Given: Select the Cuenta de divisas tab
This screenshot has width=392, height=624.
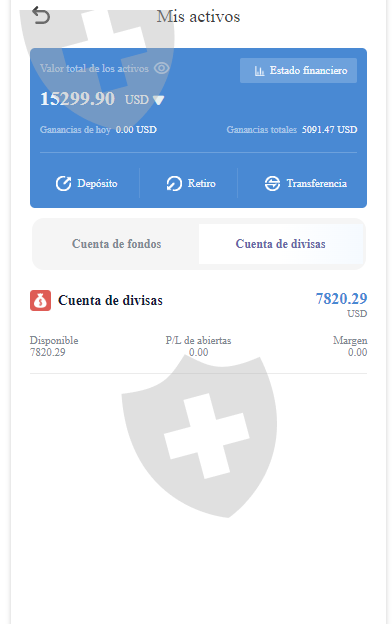Looking at the screenshot, I should (x=281, y=244).
